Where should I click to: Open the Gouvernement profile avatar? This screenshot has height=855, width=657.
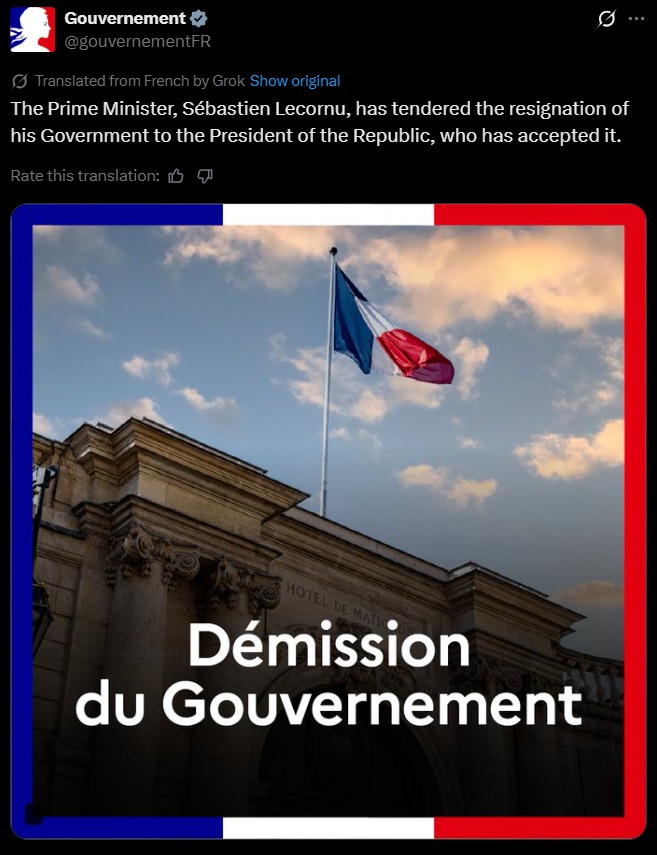33,29
